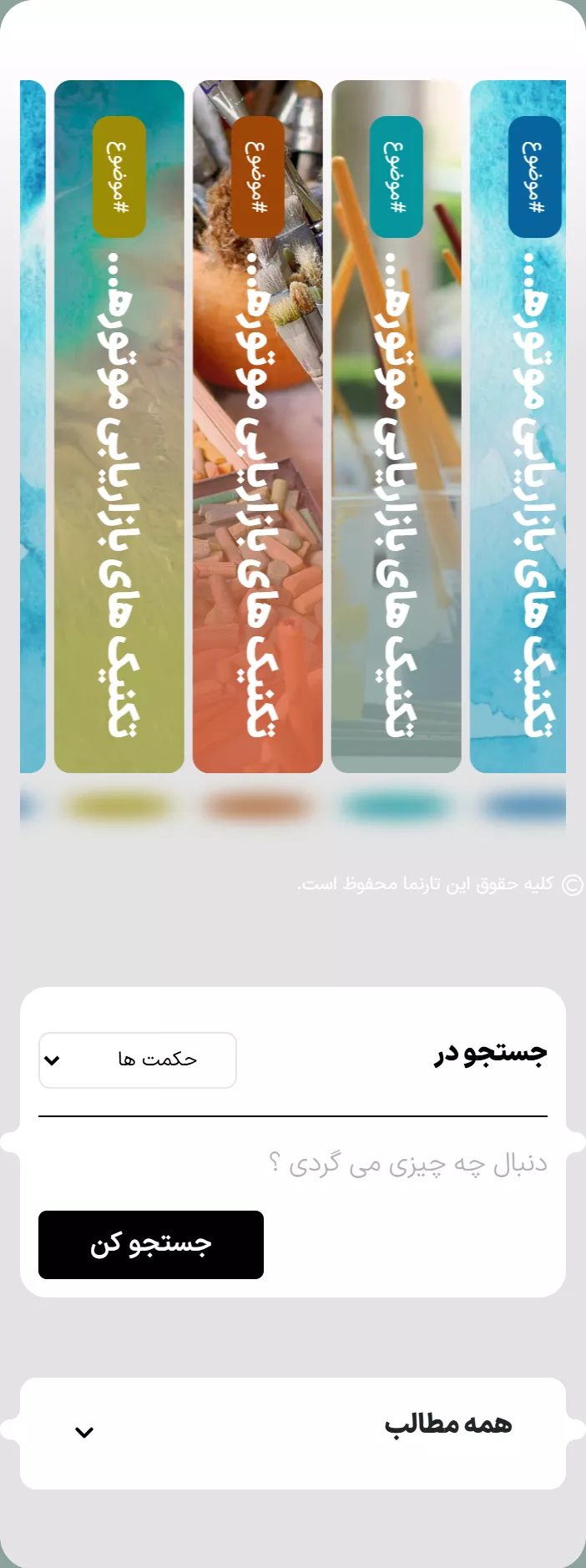Expand the همه مطالب section

[x=293, y=1433]
